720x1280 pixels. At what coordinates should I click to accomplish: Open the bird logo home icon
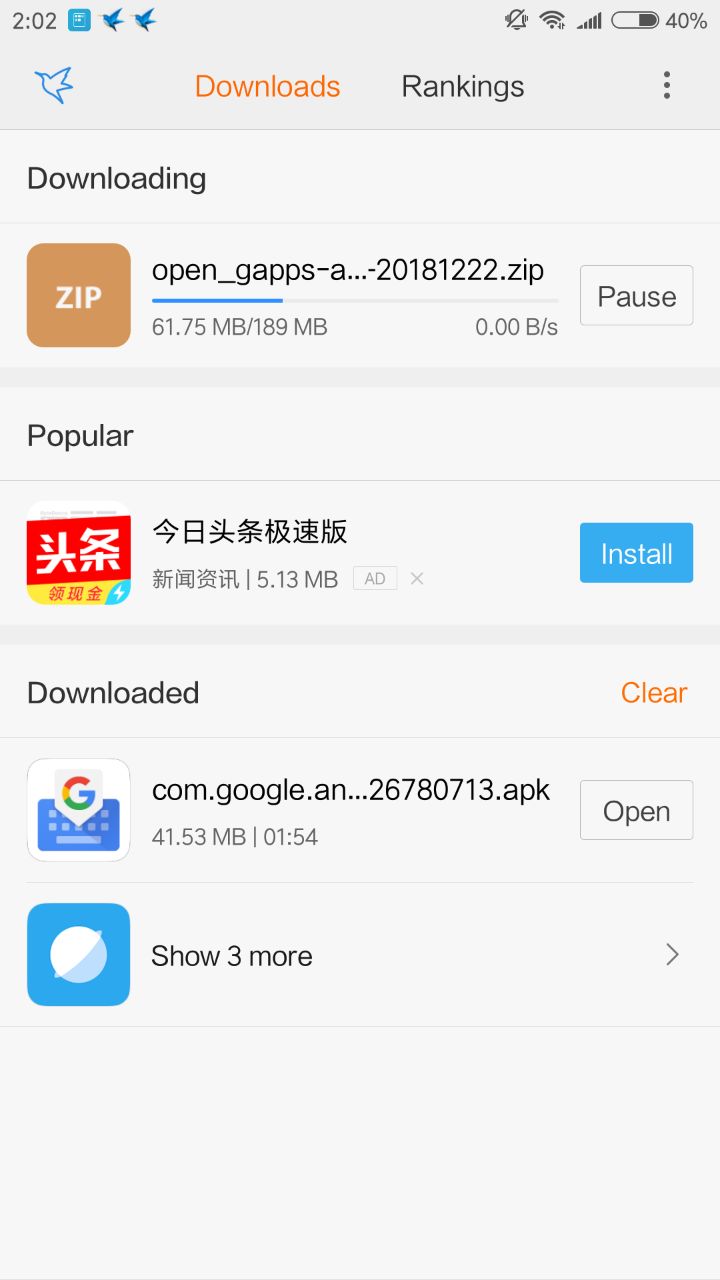(54, 86)
